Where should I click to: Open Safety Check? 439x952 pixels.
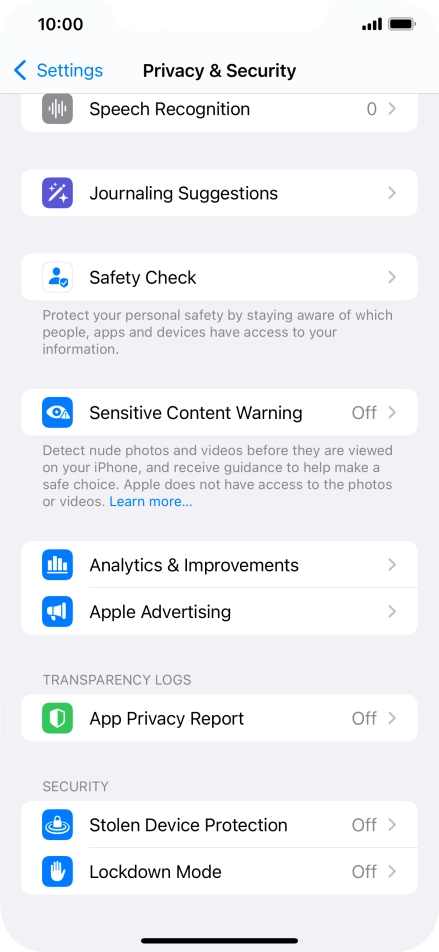(219, 277)
